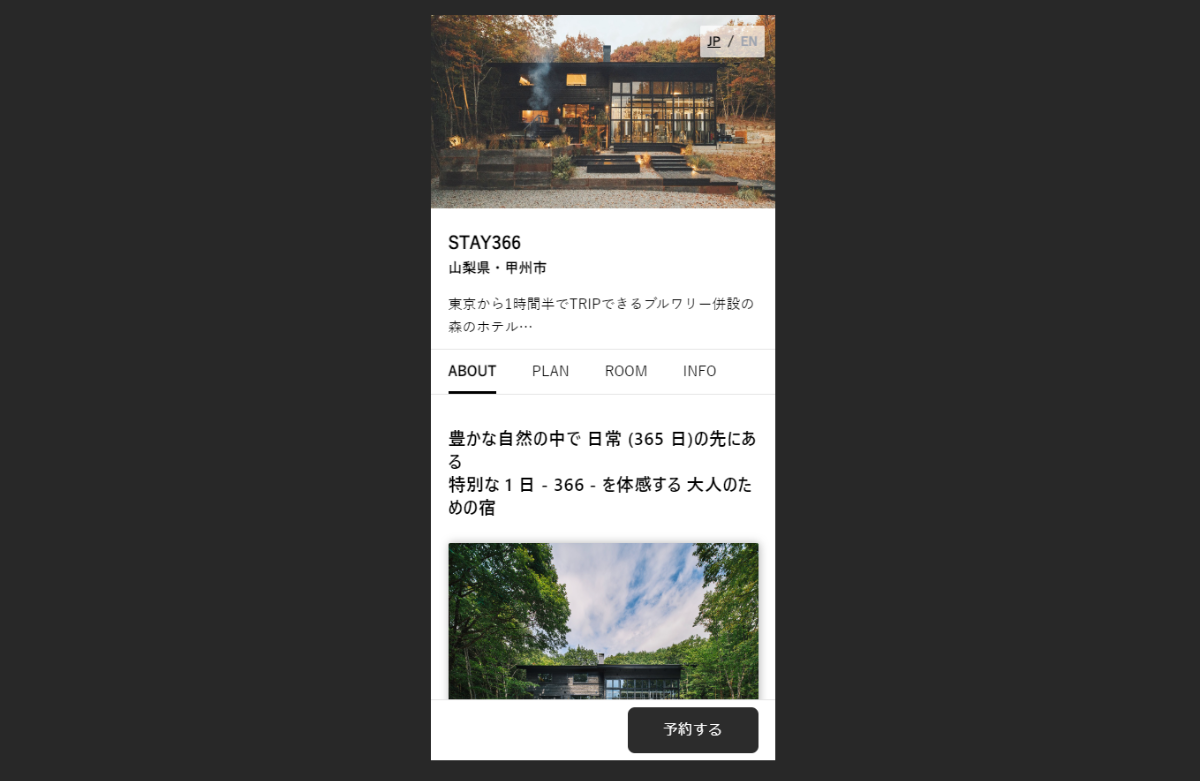View the INFO tab
The height and width of the screenshot is (781, 1200).
point(699,371)
